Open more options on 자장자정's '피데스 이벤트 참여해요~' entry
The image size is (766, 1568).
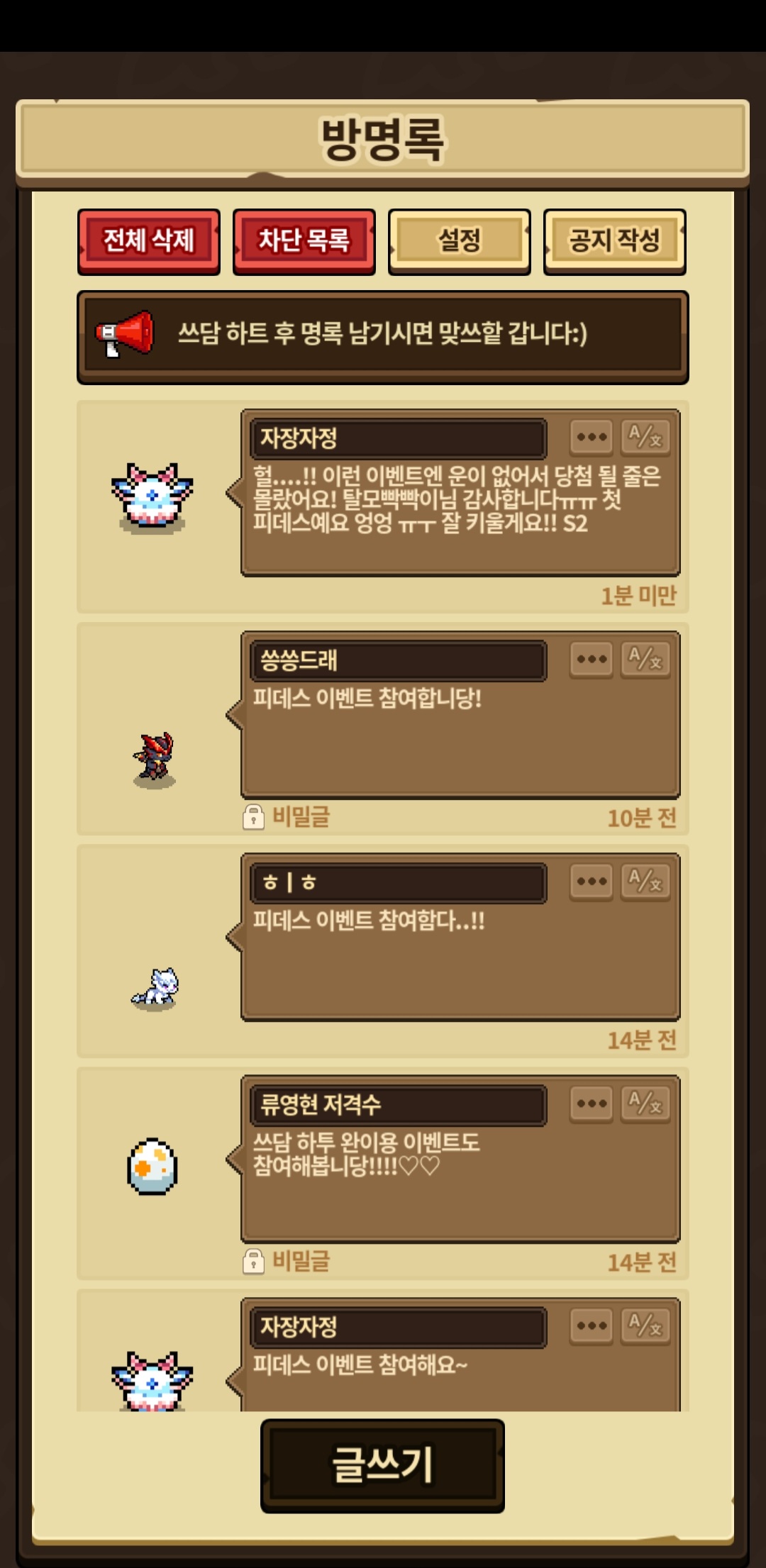pos(592,1325)
